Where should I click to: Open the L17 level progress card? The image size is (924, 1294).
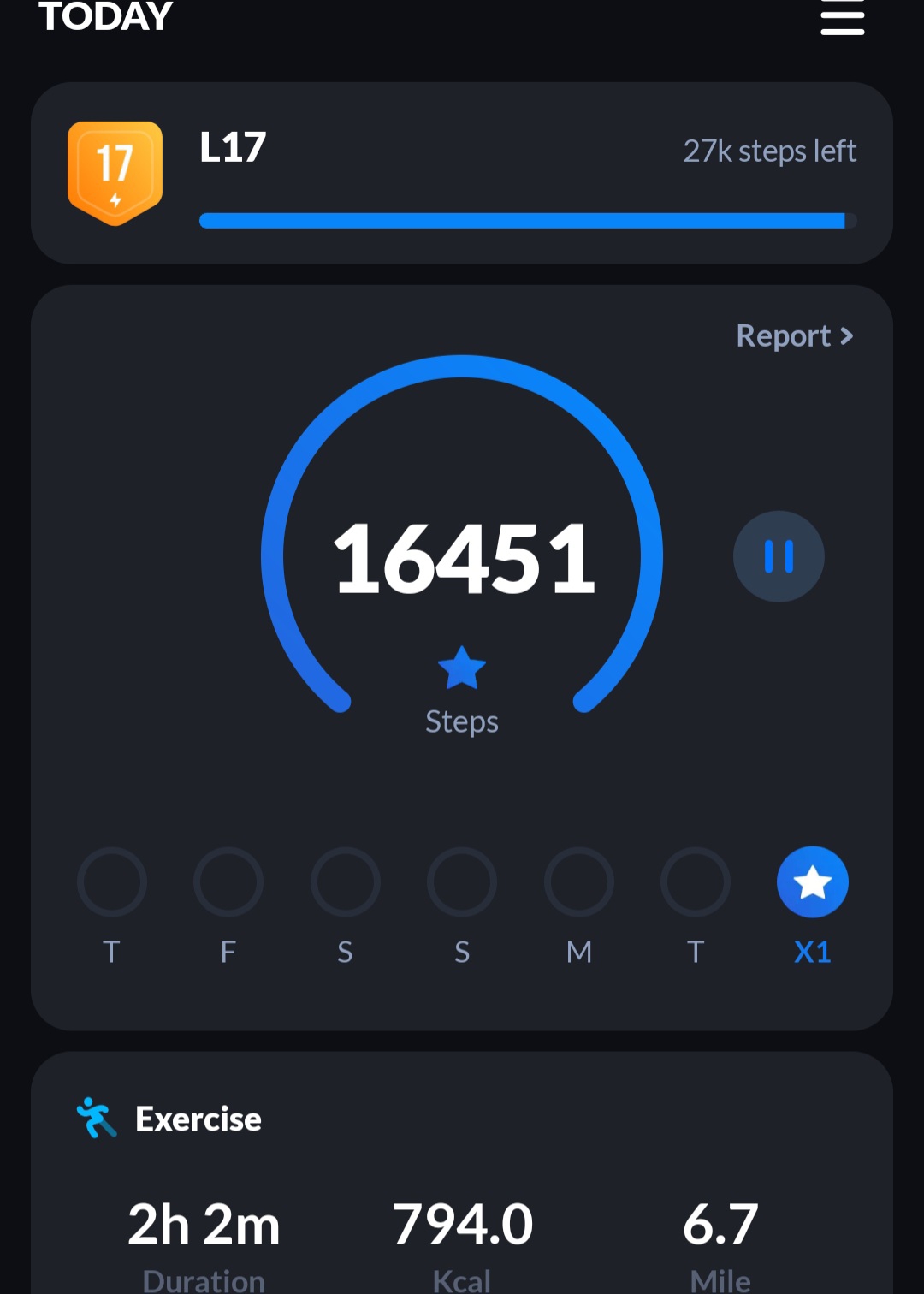coord(462,174)
